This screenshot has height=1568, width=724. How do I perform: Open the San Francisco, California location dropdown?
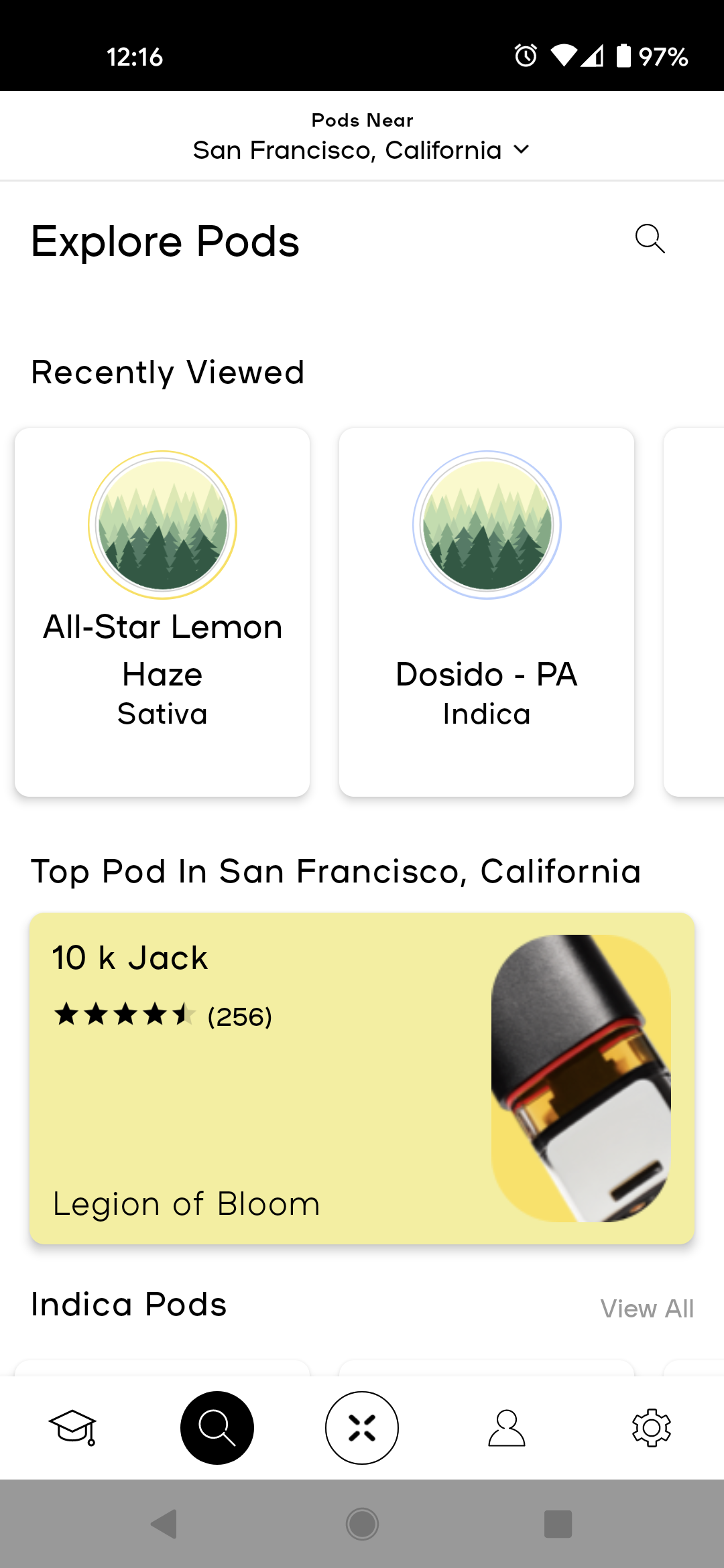pyautogui.click(x=361, y=150)
